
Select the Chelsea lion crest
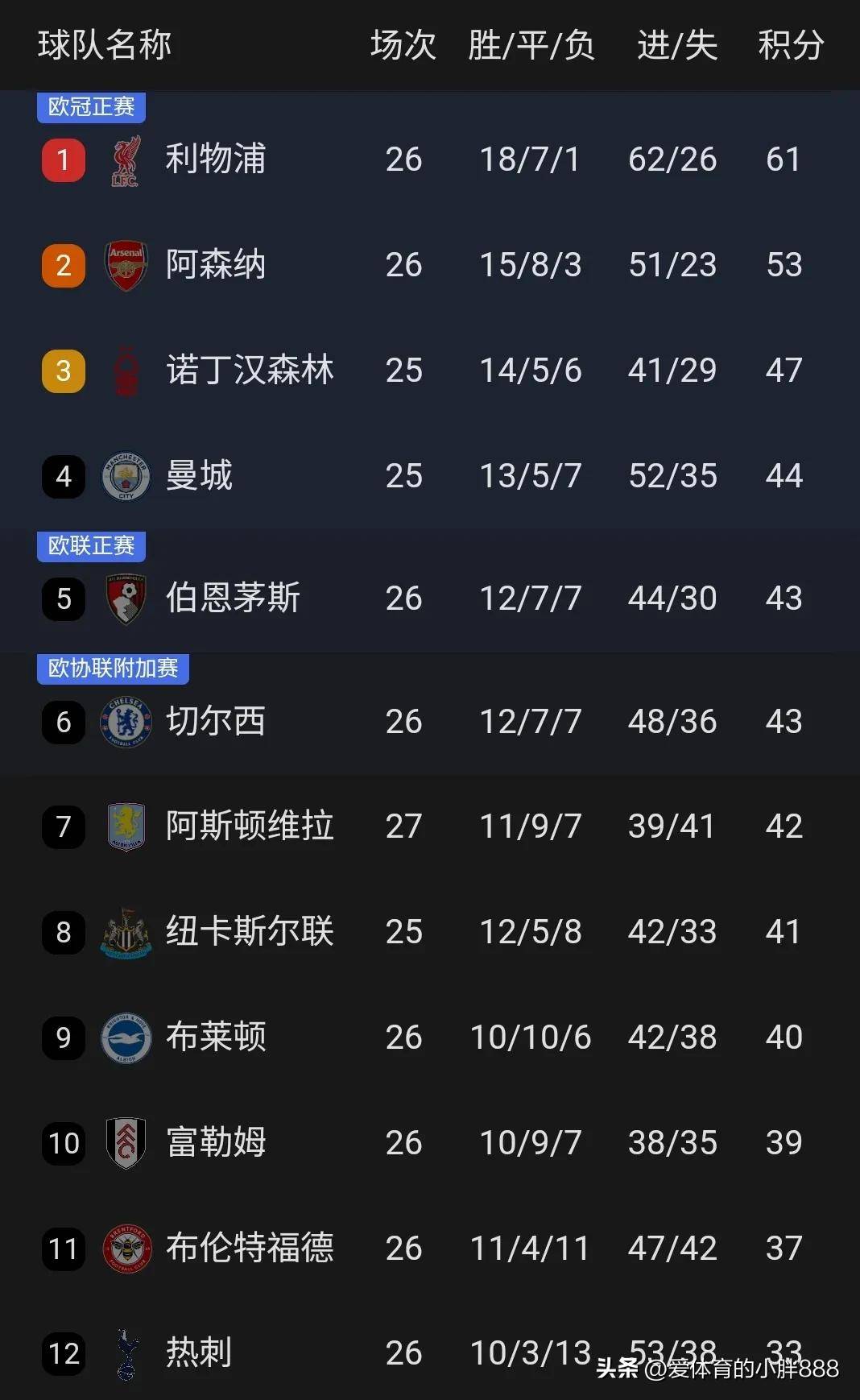125,721
